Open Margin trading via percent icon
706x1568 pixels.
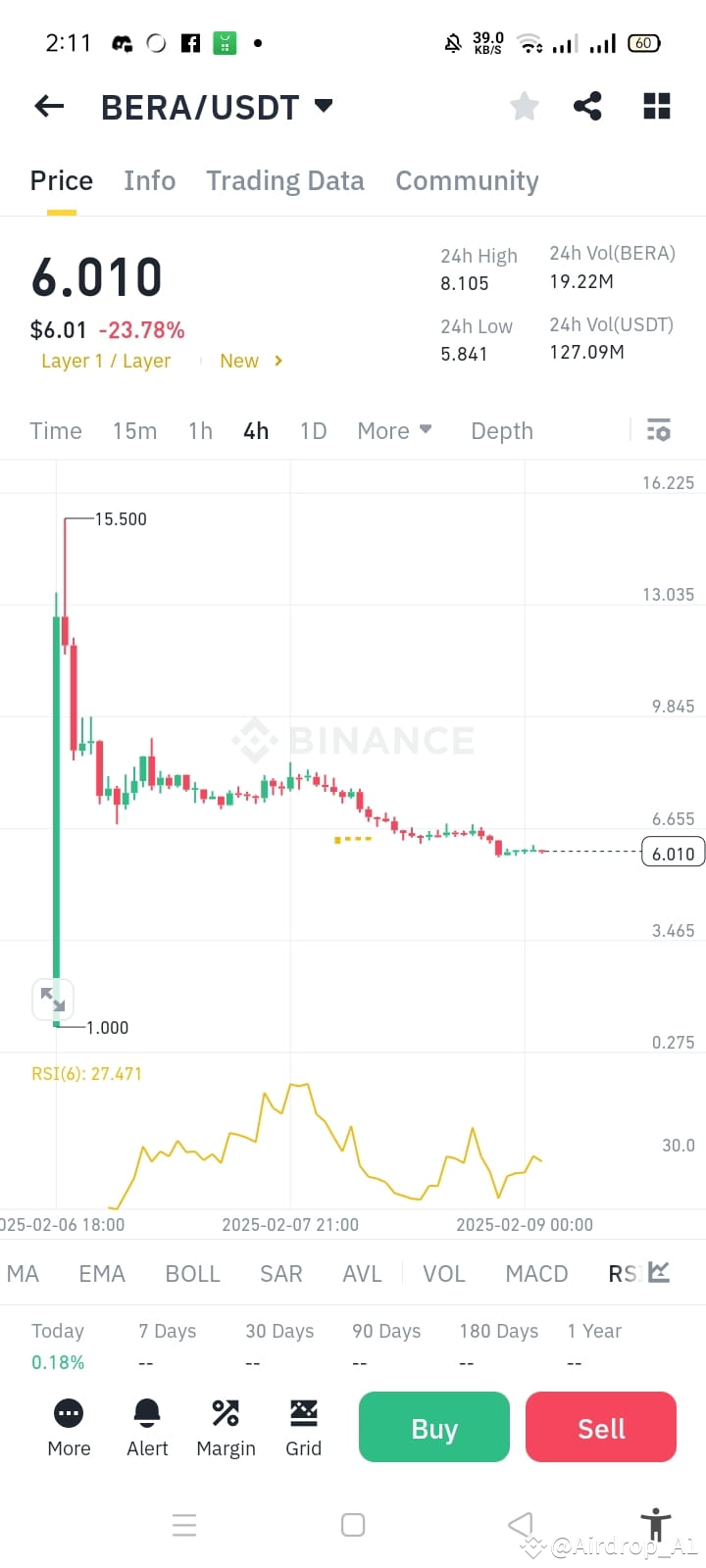click(225, 1427)
